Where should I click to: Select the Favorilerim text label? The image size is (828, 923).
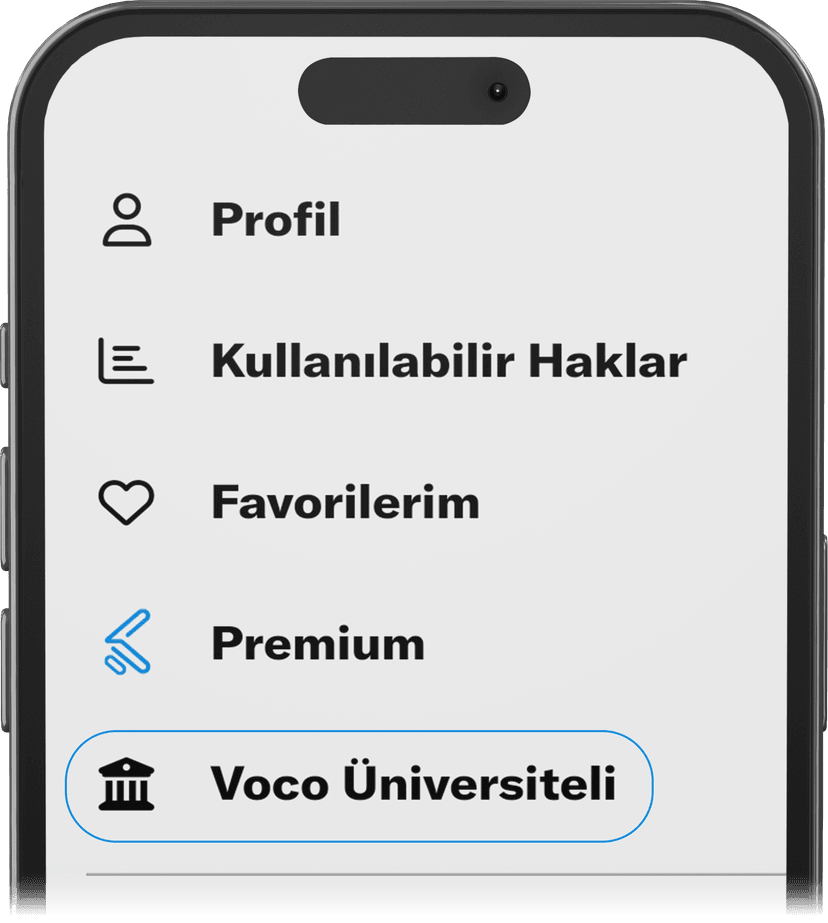pyautogui.click(x=345, y=503)
